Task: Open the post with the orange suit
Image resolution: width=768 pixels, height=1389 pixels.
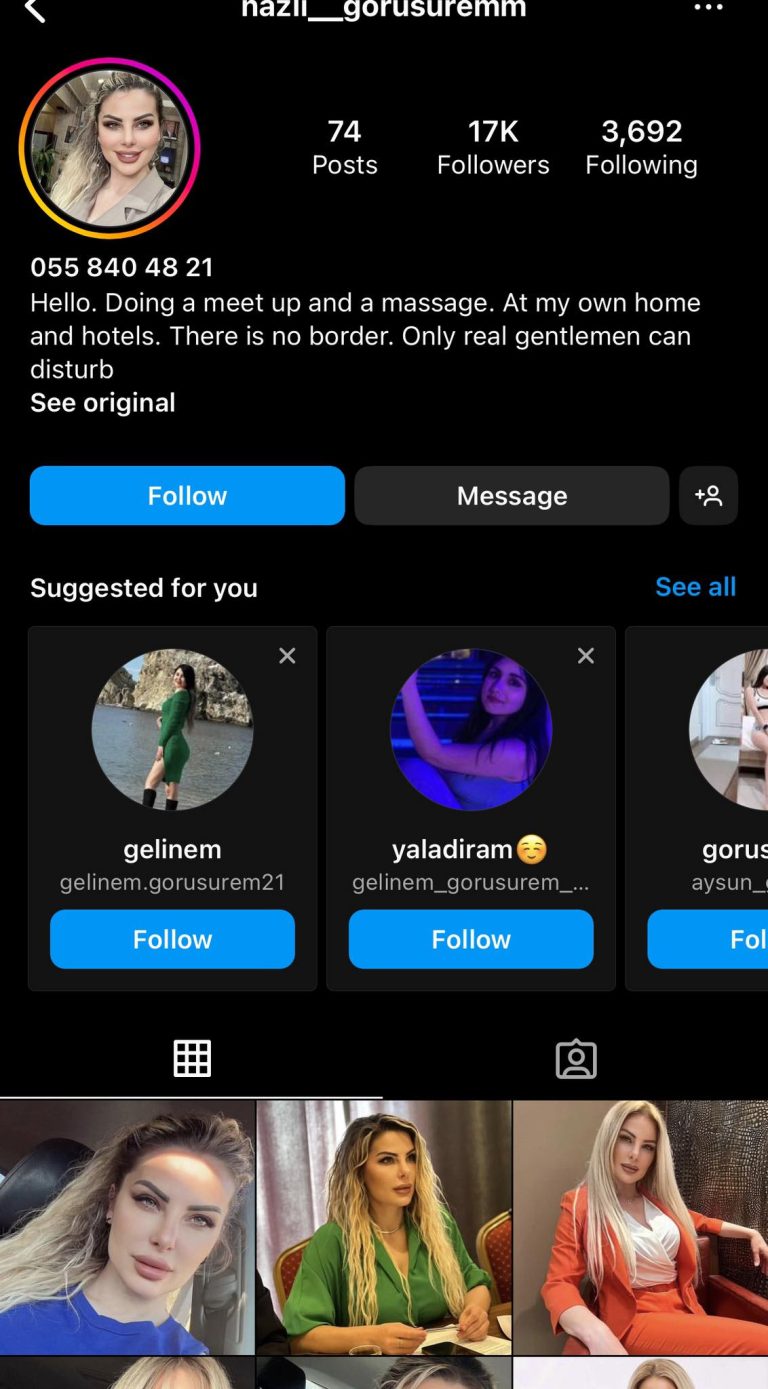Action: click(x=640, y=1227)
